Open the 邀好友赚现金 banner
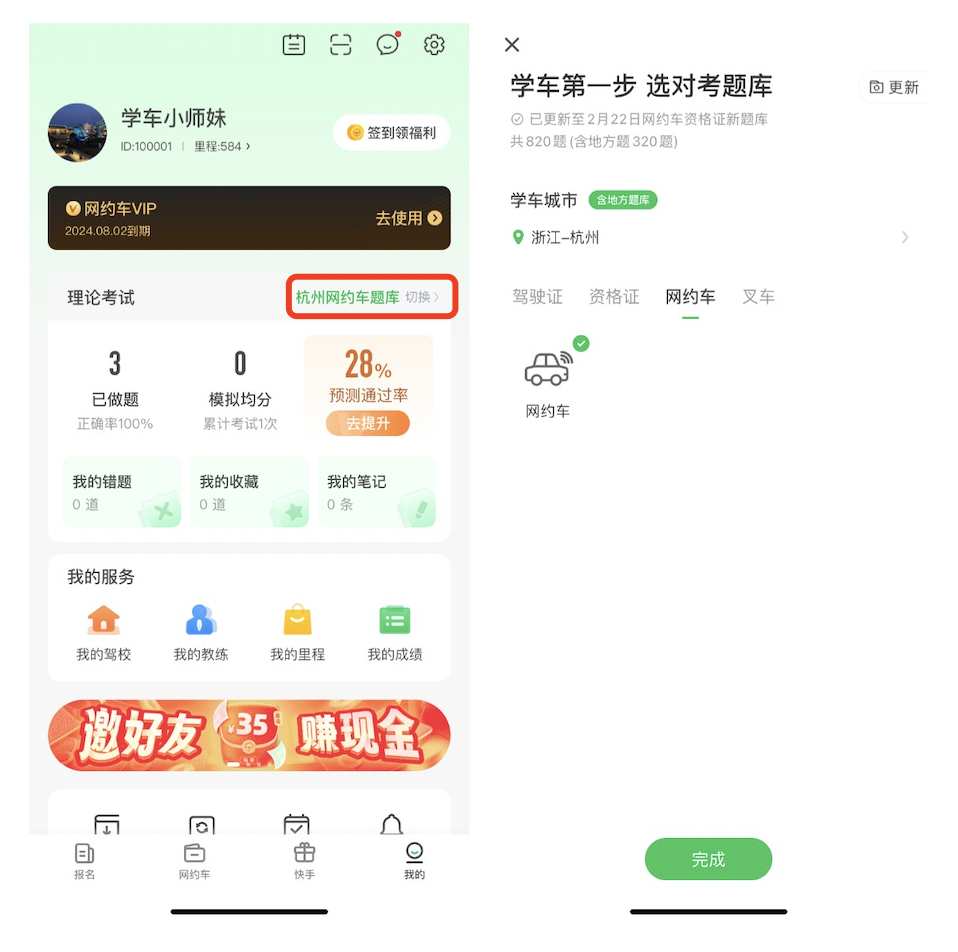Viewport: 958px width, 952px height. click(249, 735)
